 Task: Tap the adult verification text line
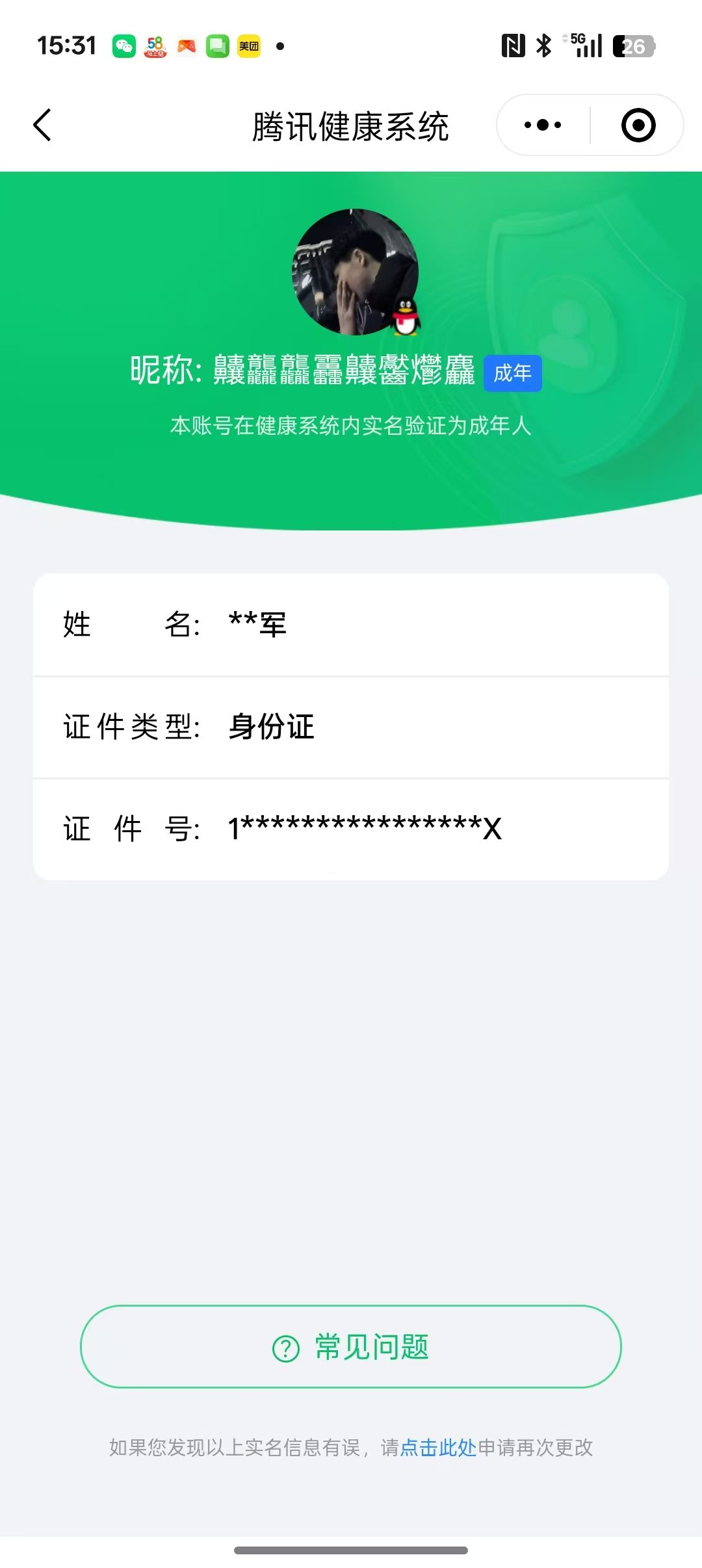point(351,427)
